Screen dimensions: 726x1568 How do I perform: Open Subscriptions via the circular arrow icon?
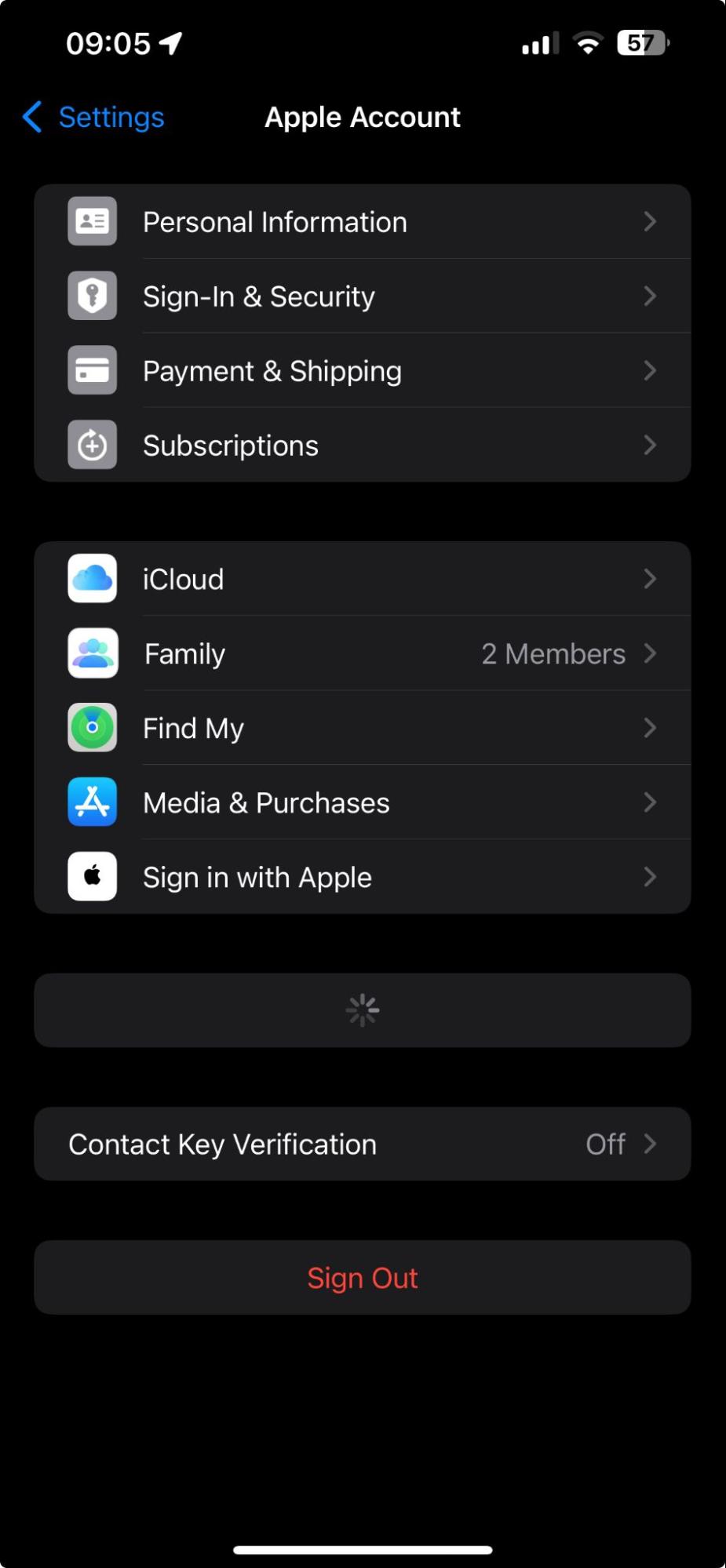click(x=92, y=445)
